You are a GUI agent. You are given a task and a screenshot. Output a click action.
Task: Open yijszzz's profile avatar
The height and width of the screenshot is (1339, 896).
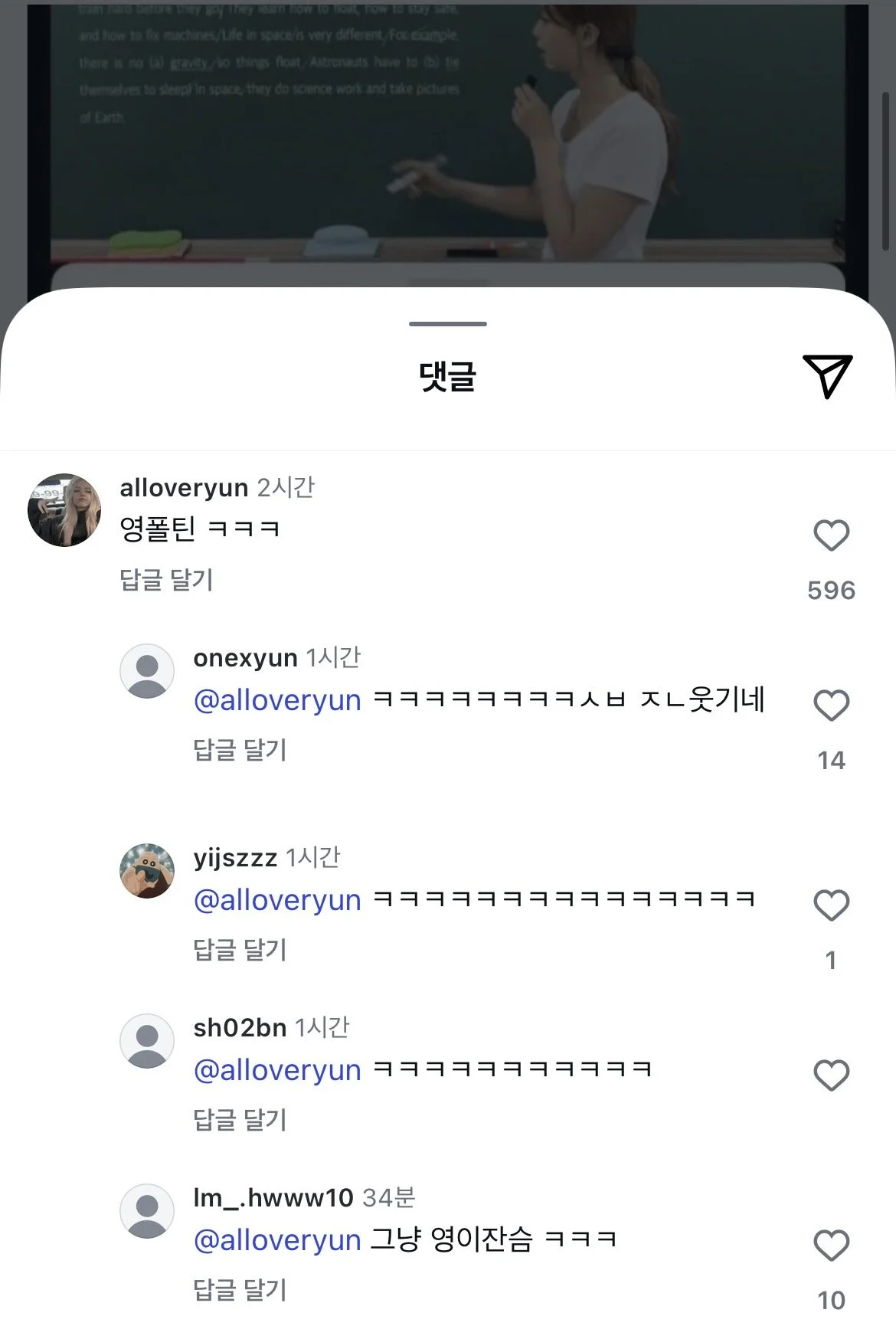point(147,871)
